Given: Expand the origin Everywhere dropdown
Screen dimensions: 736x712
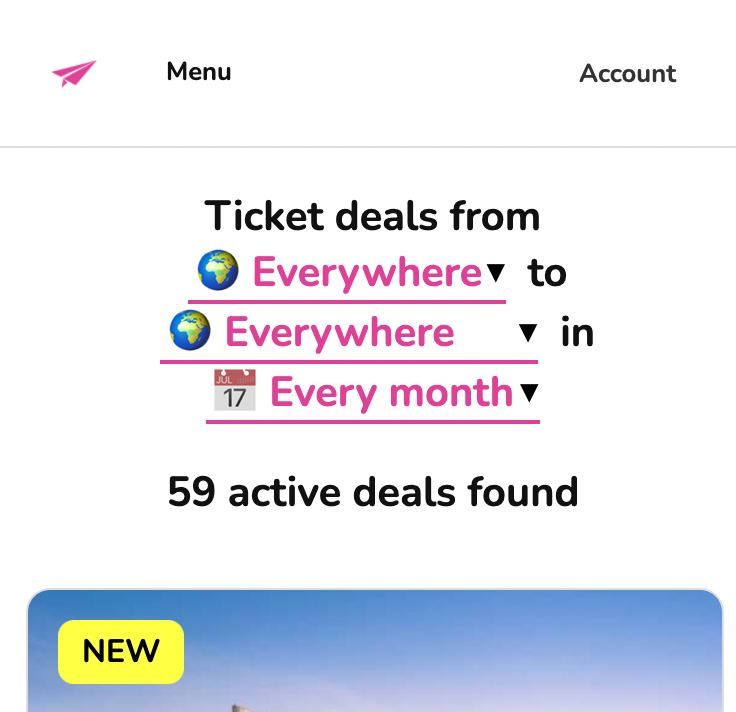Looking at the screenshot, I should click(x=348, y=272).
